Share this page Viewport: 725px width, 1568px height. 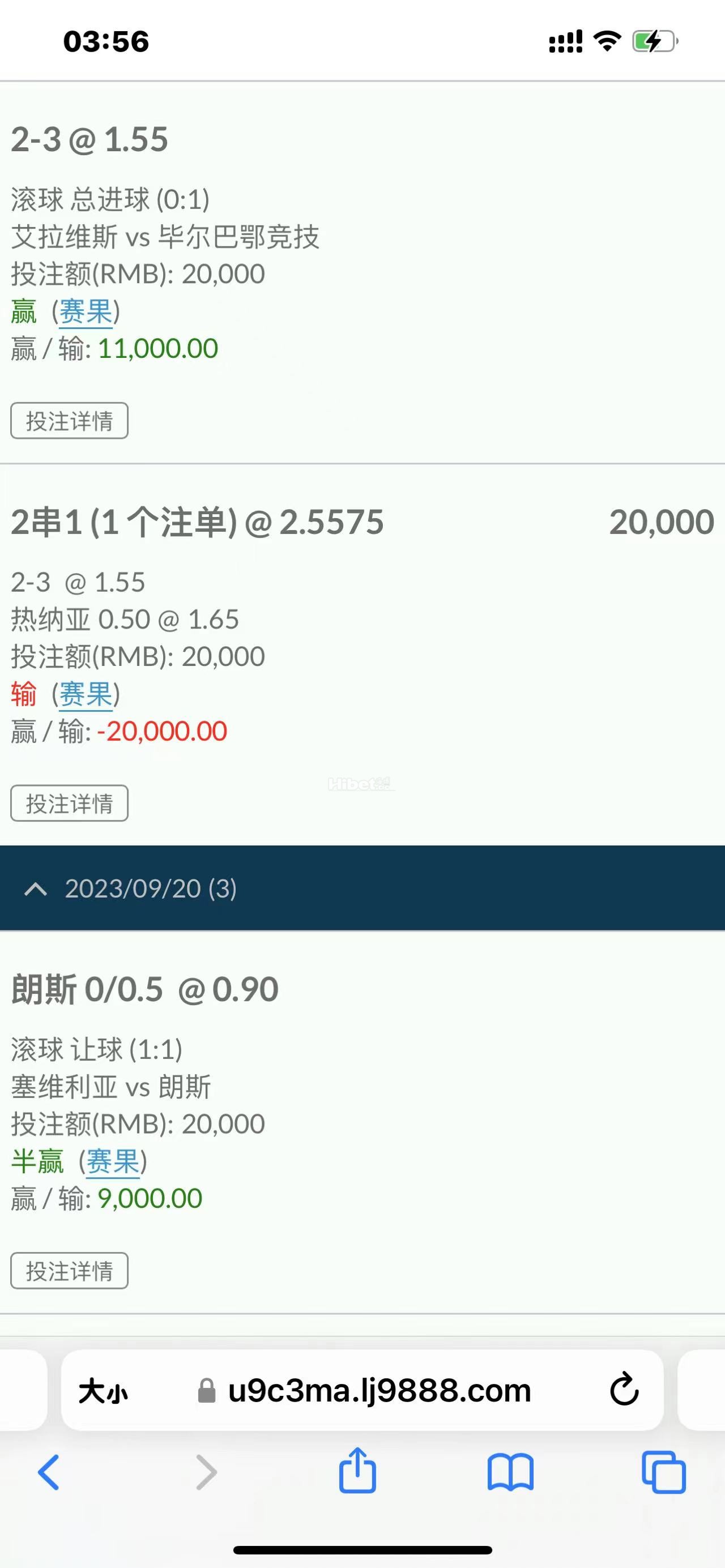coord(357,1471)
